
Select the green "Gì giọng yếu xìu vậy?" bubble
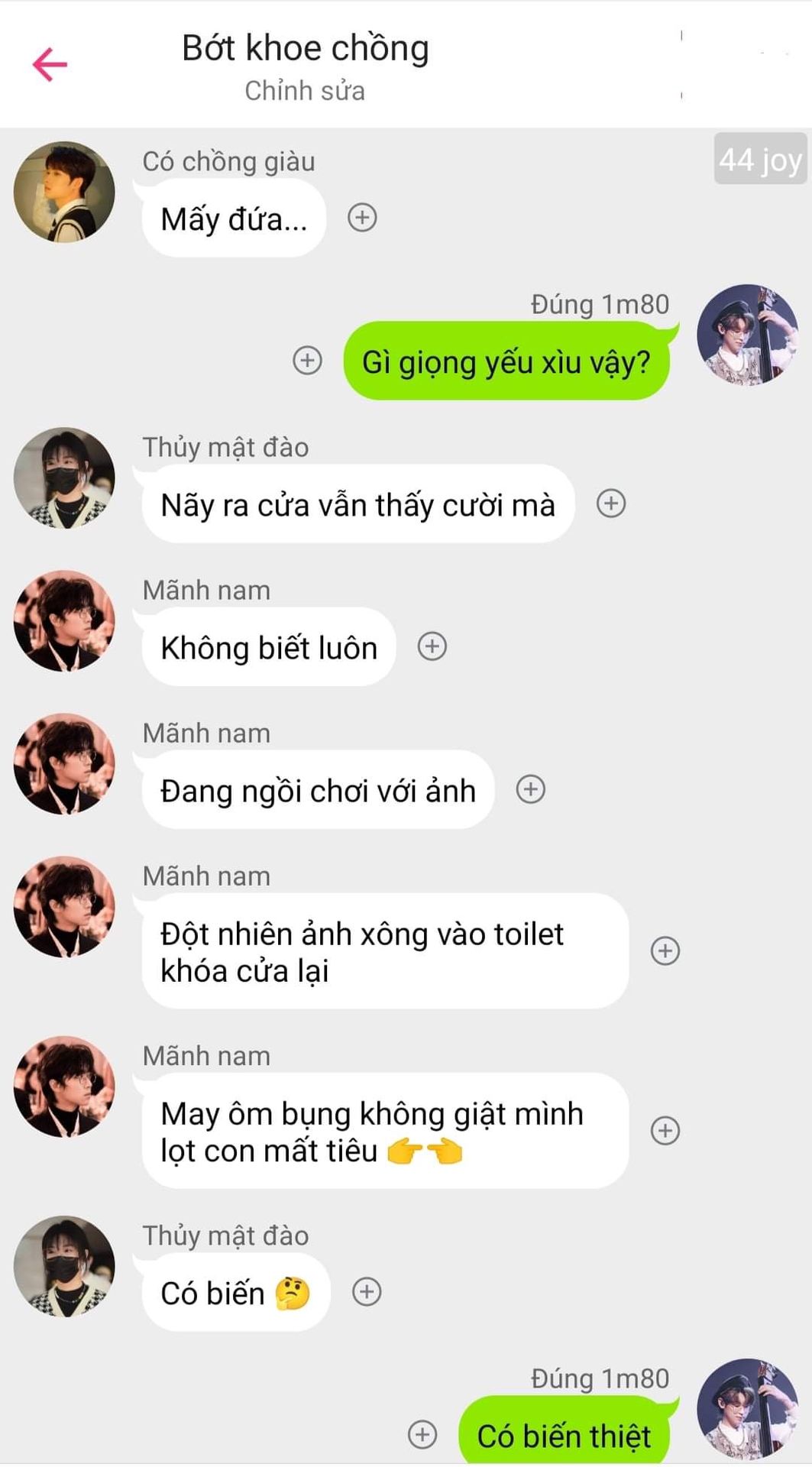506,361
